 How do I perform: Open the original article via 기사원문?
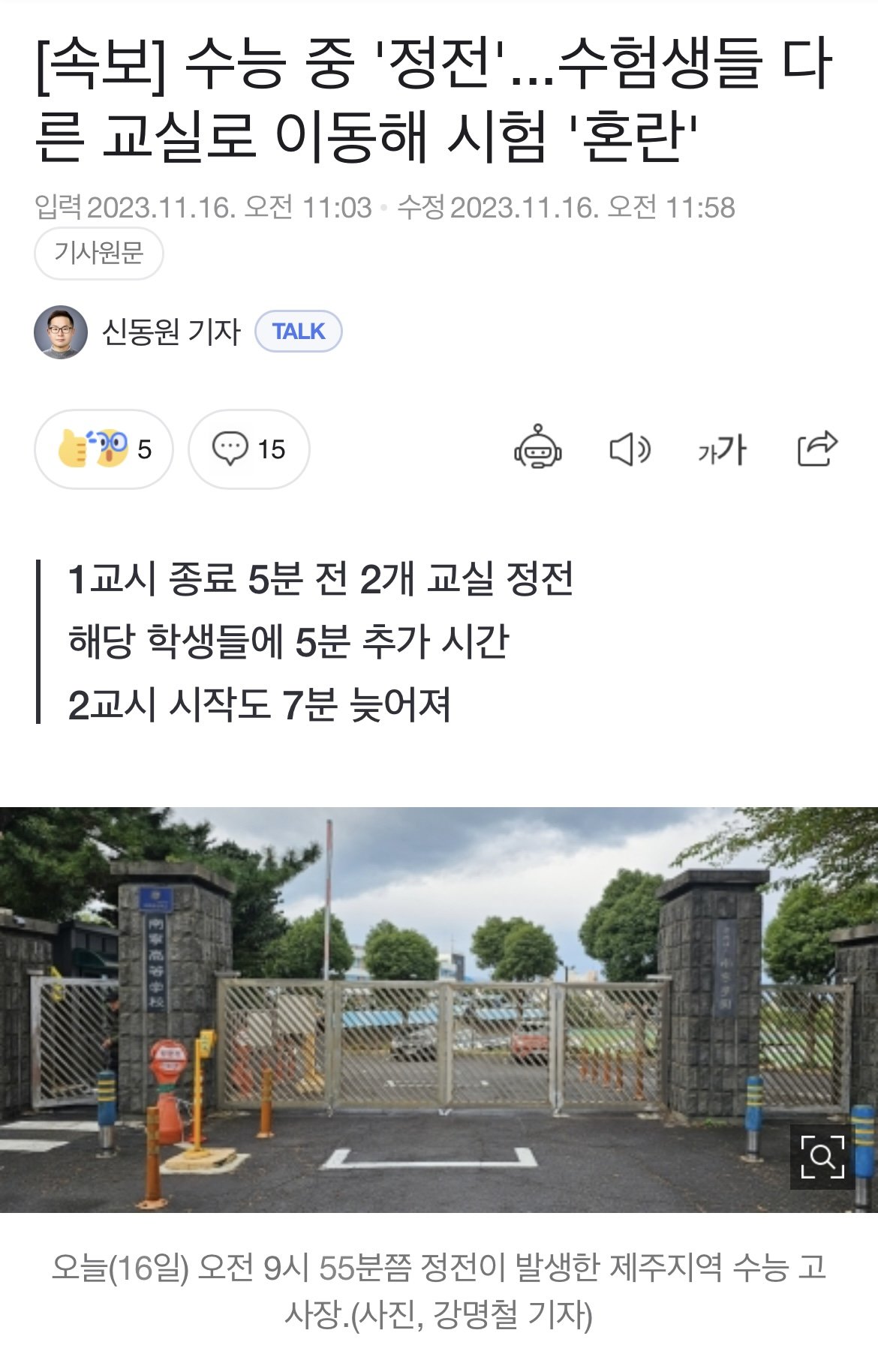click(x=98, y=254)
